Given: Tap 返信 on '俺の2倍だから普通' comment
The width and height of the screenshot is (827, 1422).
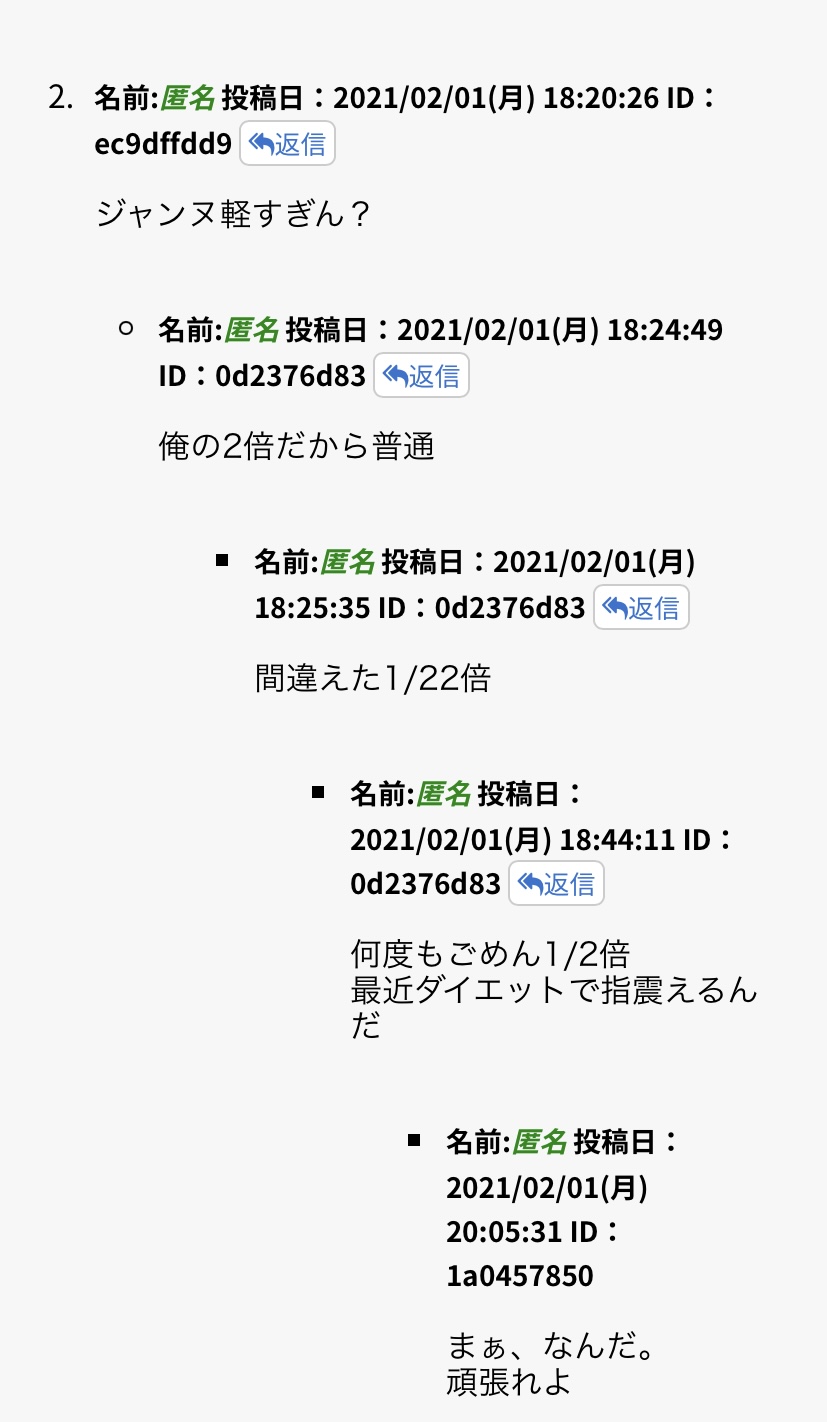Looking at the screenshot, I should pos(421,376).
